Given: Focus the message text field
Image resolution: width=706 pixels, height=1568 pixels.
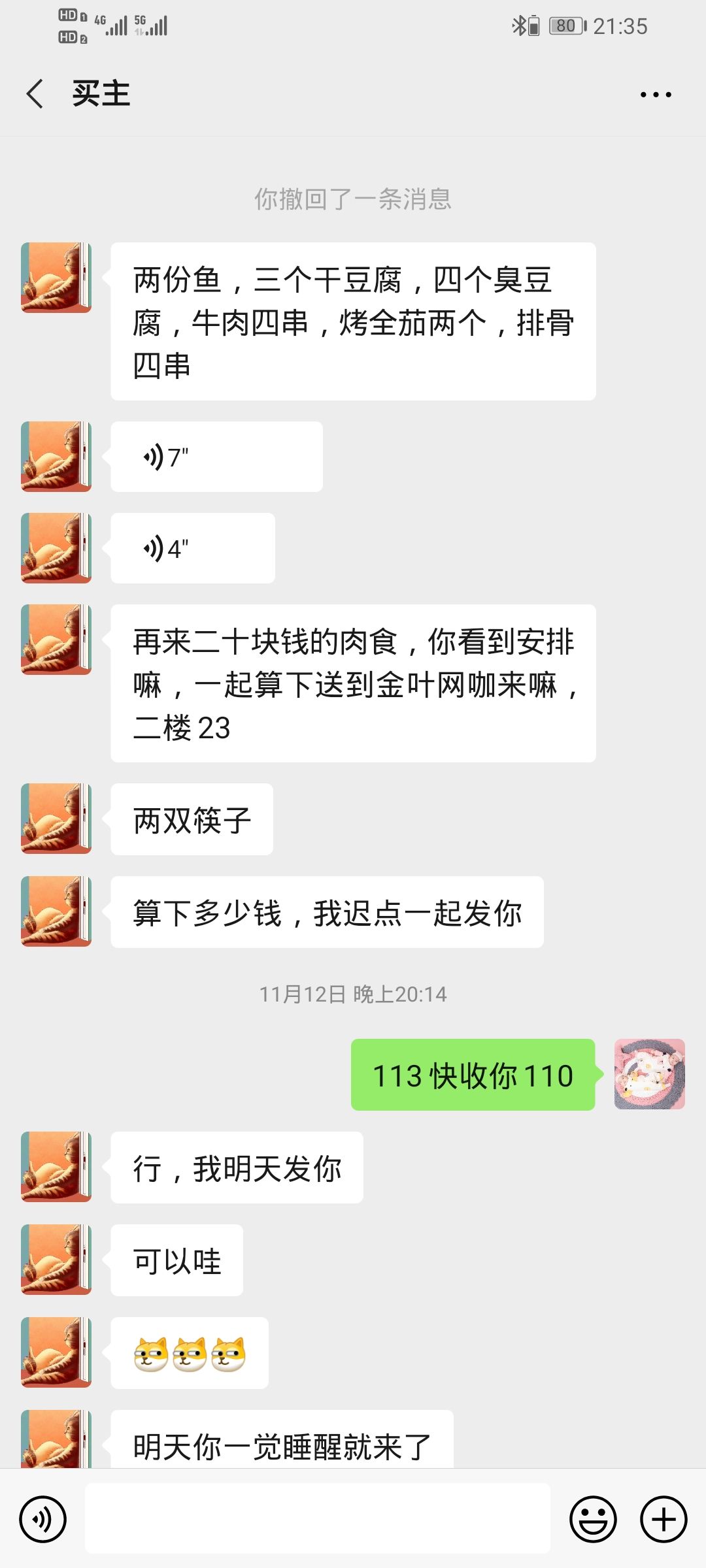Looking at the screenshot, I should [318, 1518].
